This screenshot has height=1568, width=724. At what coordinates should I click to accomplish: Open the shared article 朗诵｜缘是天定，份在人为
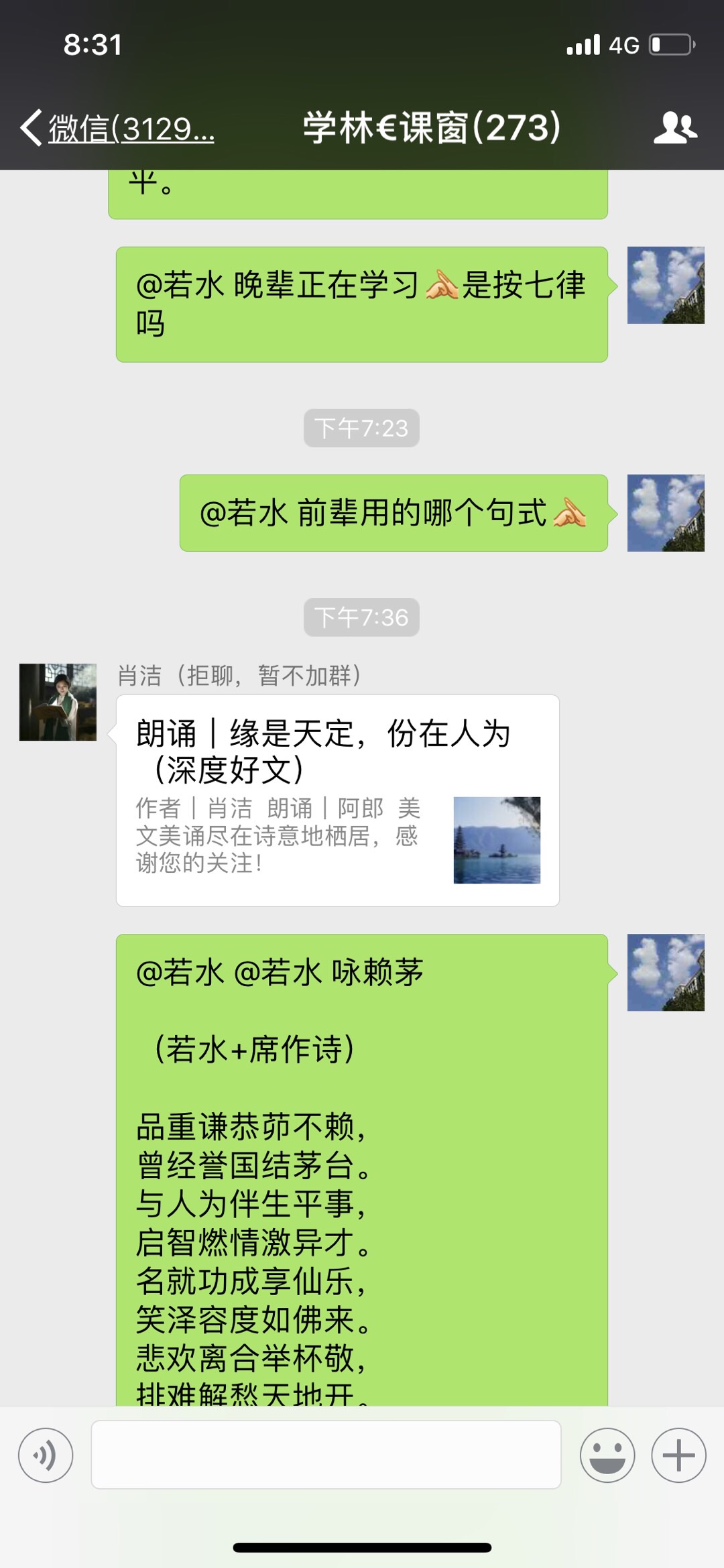(337, 800)
